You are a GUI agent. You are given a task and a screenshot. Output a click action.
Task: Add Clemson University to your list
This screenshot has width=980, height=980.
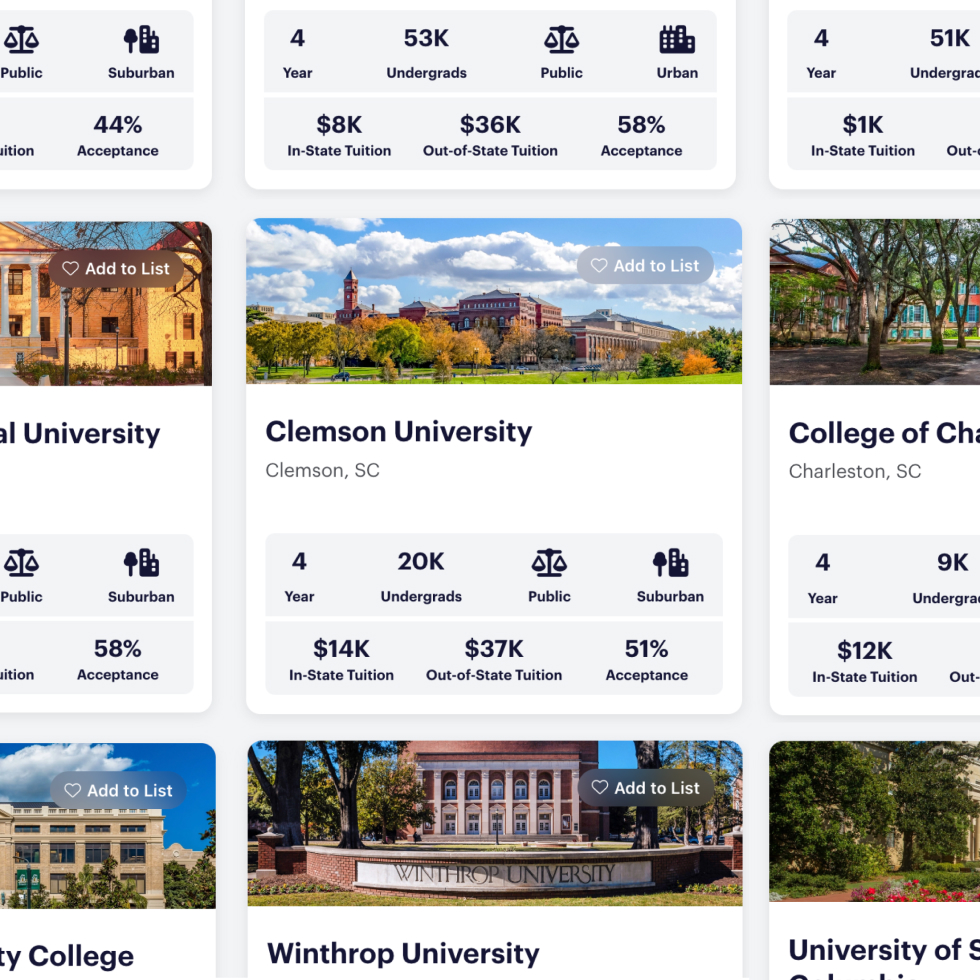(x=645, y=266)
